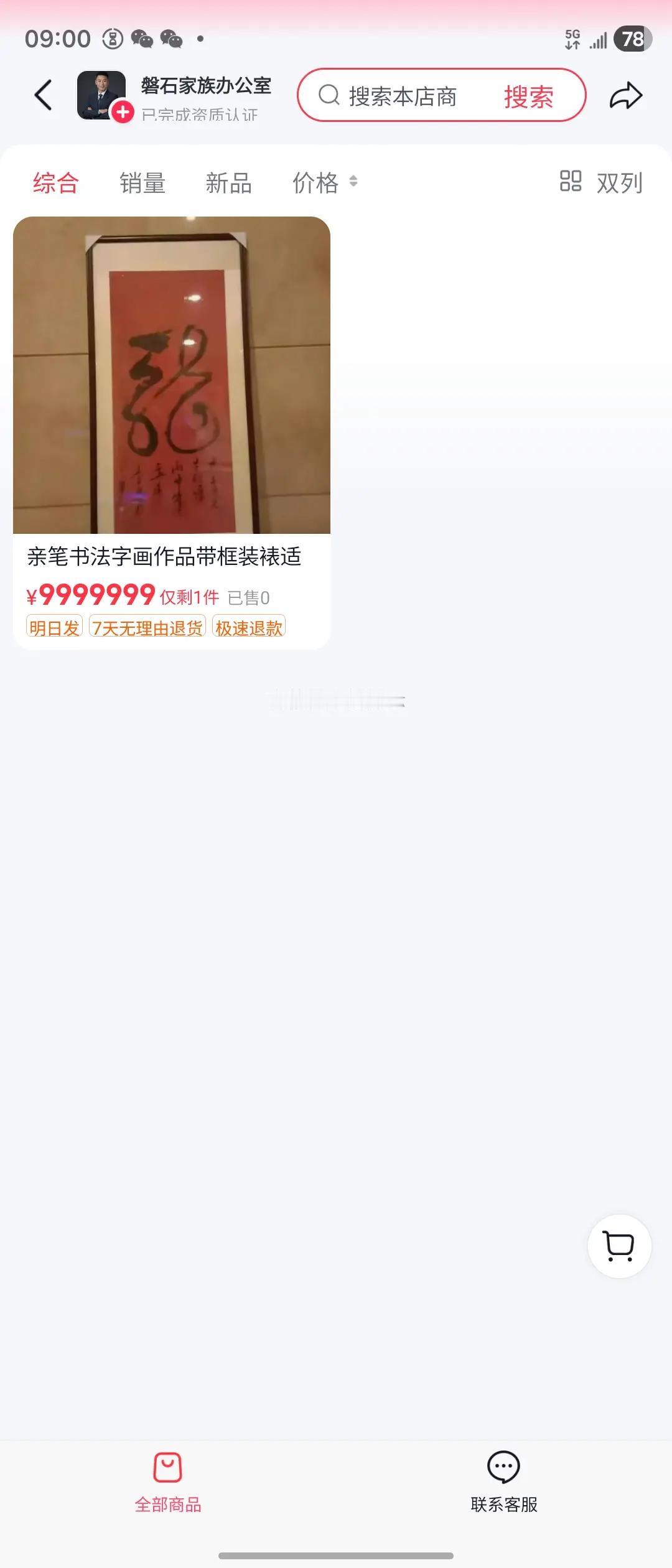
Task: Sort products by tapping 价格
Action: (x=316, y=182)
